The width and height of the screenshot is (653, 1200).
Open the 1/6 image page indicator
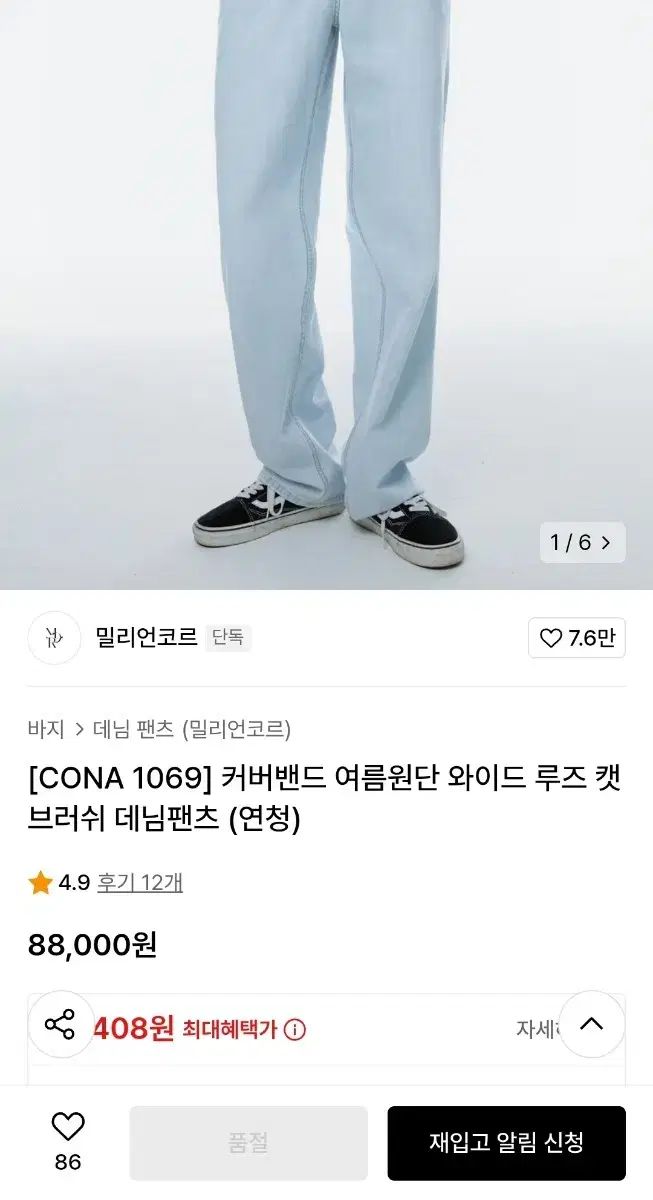[x=584, y=542]
